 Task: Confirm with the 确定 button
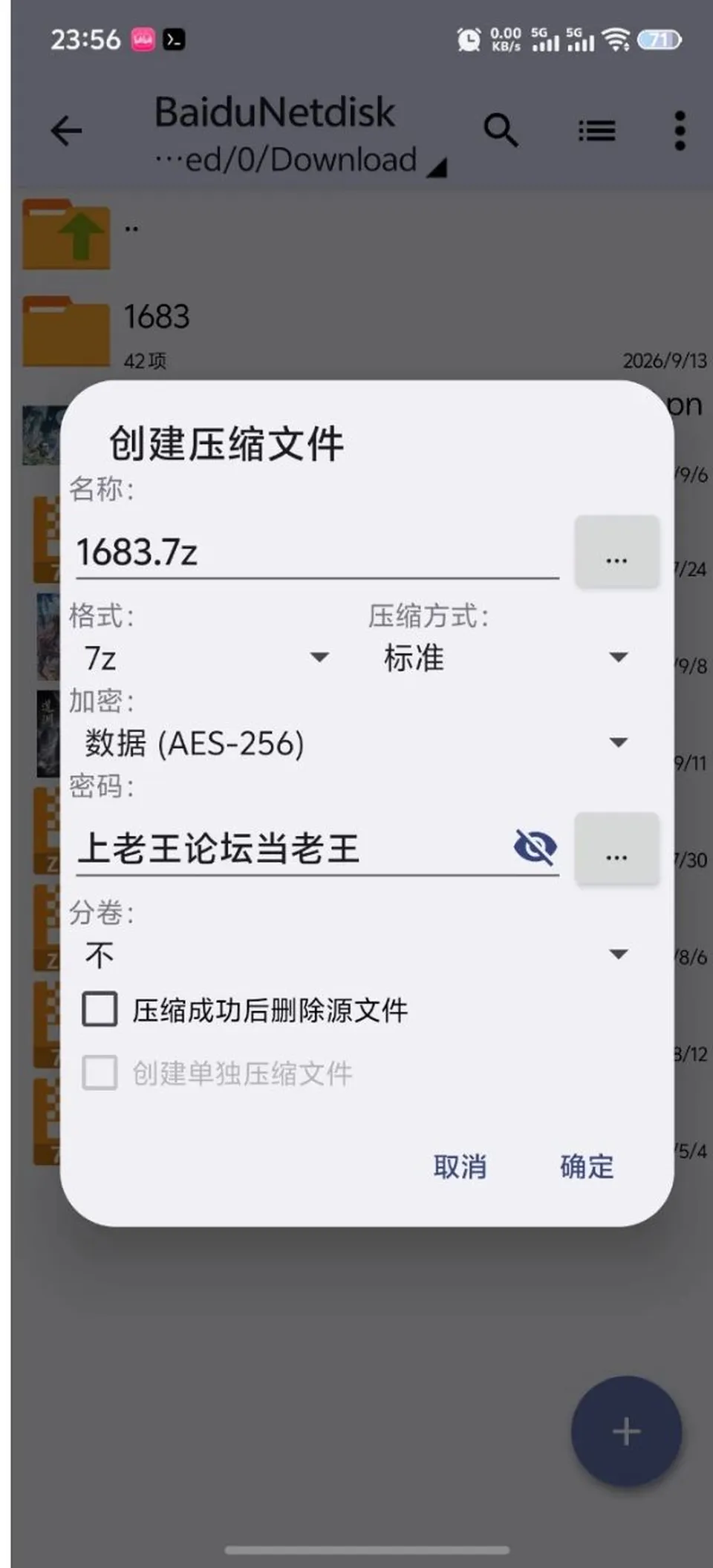(x=587, y=1167)
